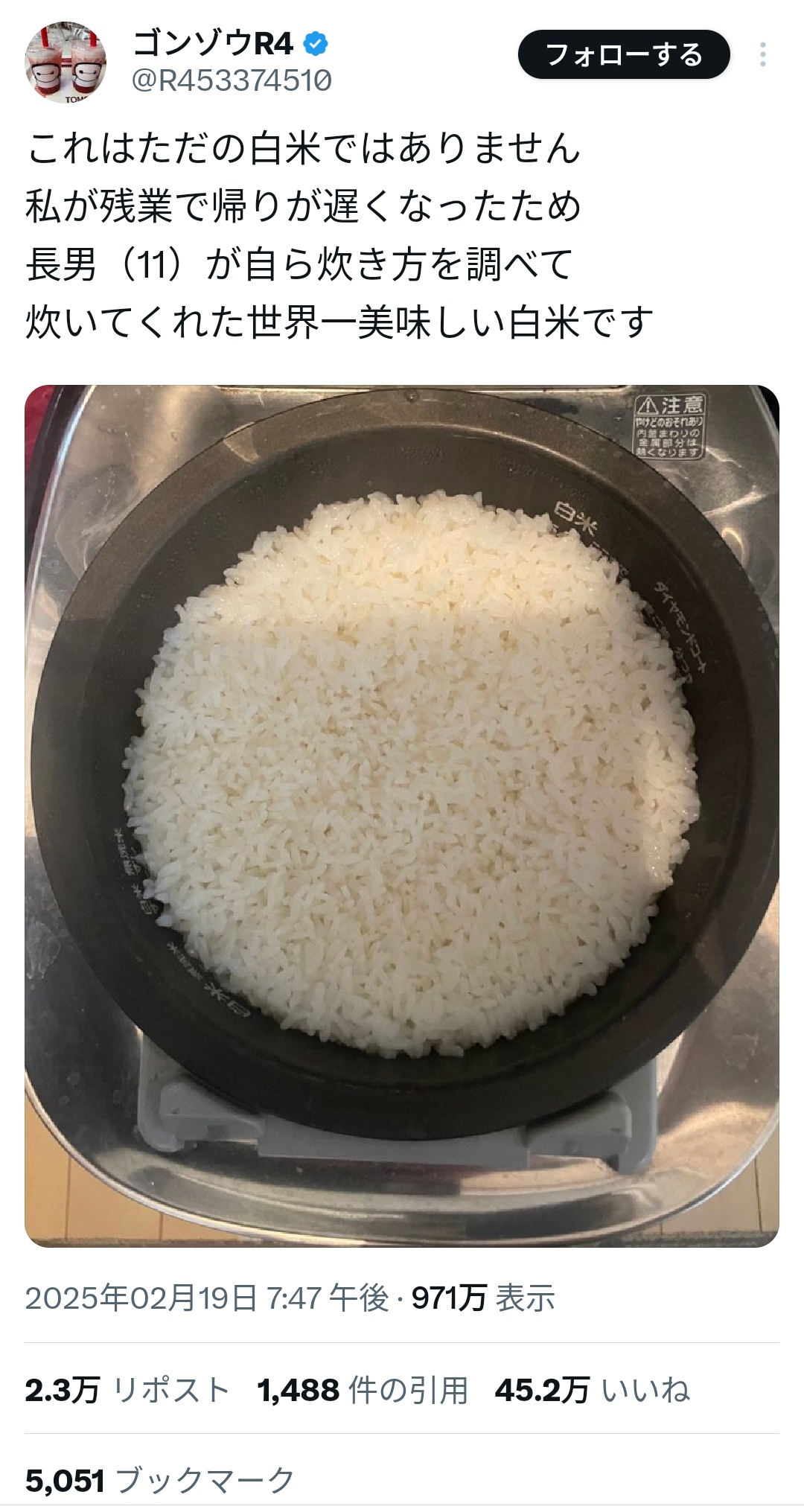Viewport: 804px width, 1512px height.
Task: Open the ゴンゾウR4 username link
Action: pos(214,45)
